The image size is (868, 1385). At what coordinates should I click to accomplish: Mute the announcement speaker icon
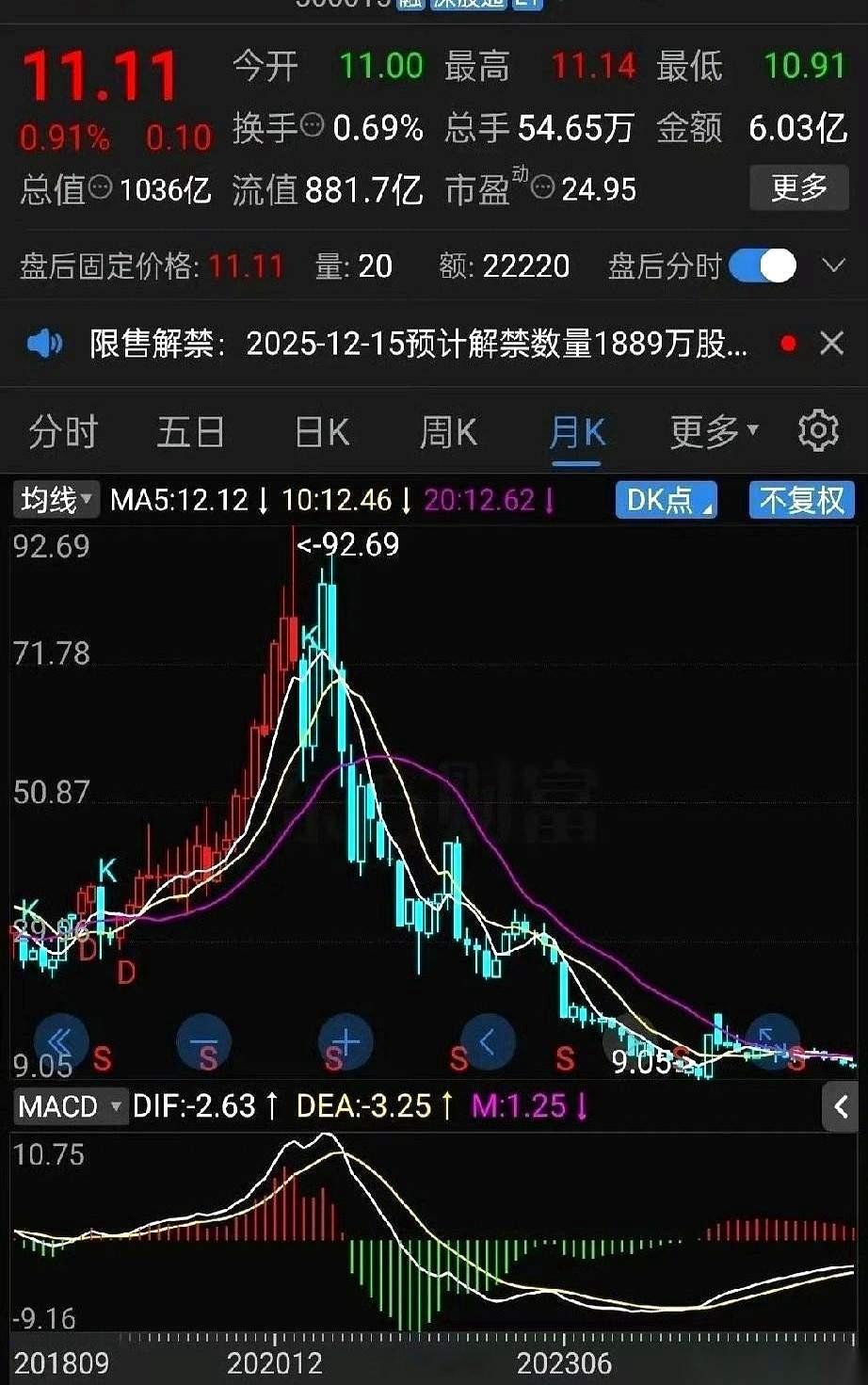point(43,343)
